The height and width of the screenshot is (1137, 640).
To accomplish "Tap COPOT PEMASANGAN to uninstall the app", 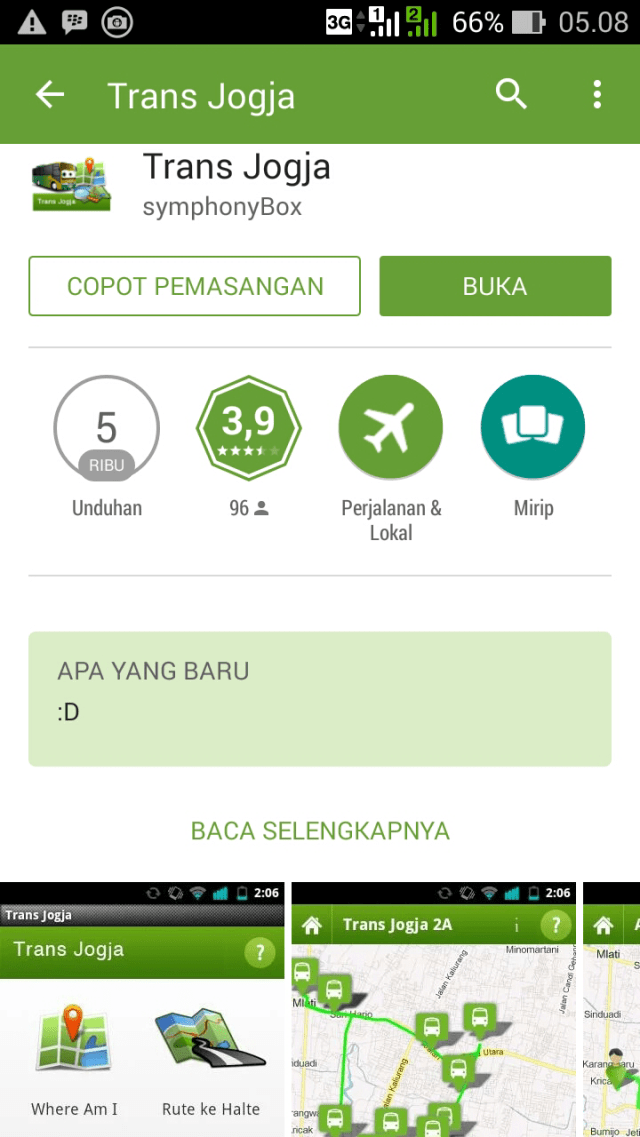I will click(194, 286).
